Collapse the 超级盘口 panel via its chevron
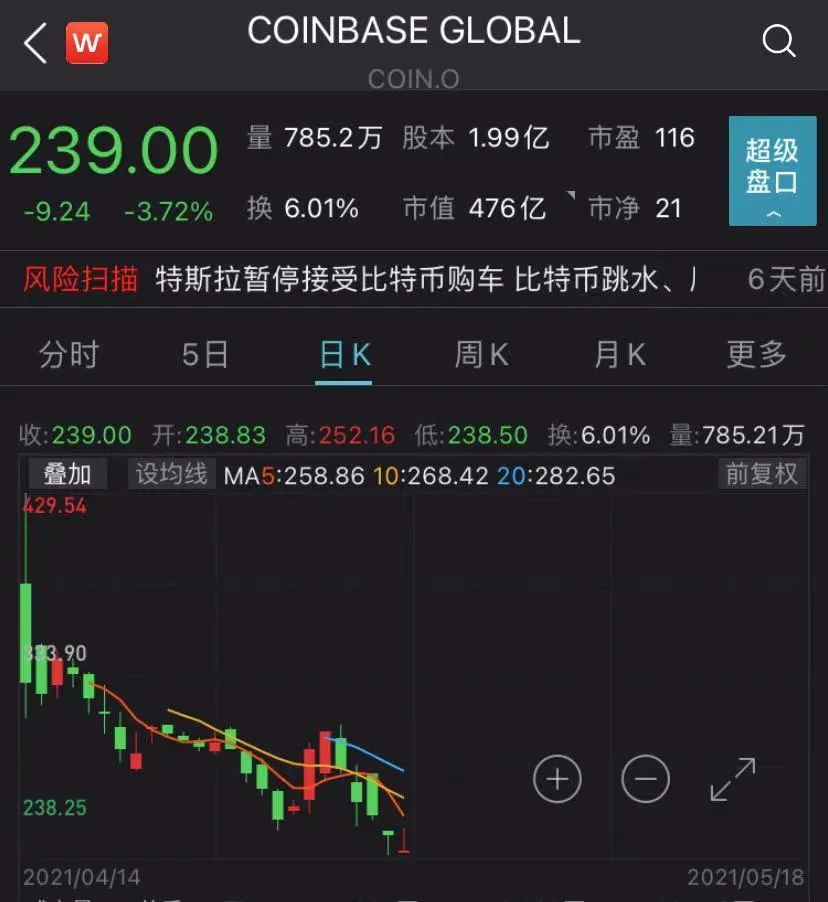The height and width of the screenshot is (902, 828). (x=771, y=216)
